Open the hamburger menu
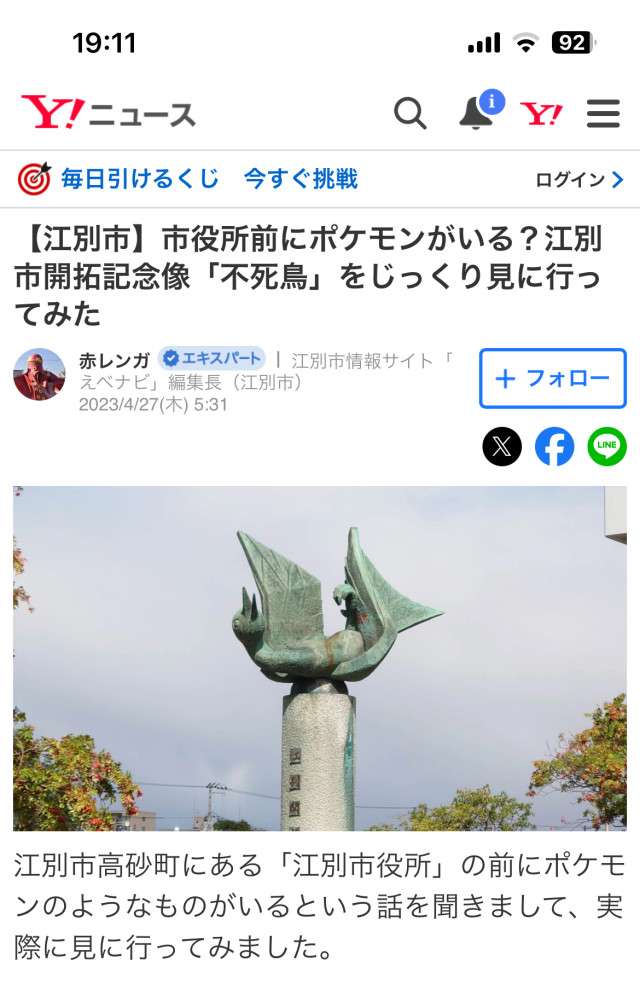Image resolution: width=640 pixels, height=996 pixels. pyautogui.click(x=603, y=114)
